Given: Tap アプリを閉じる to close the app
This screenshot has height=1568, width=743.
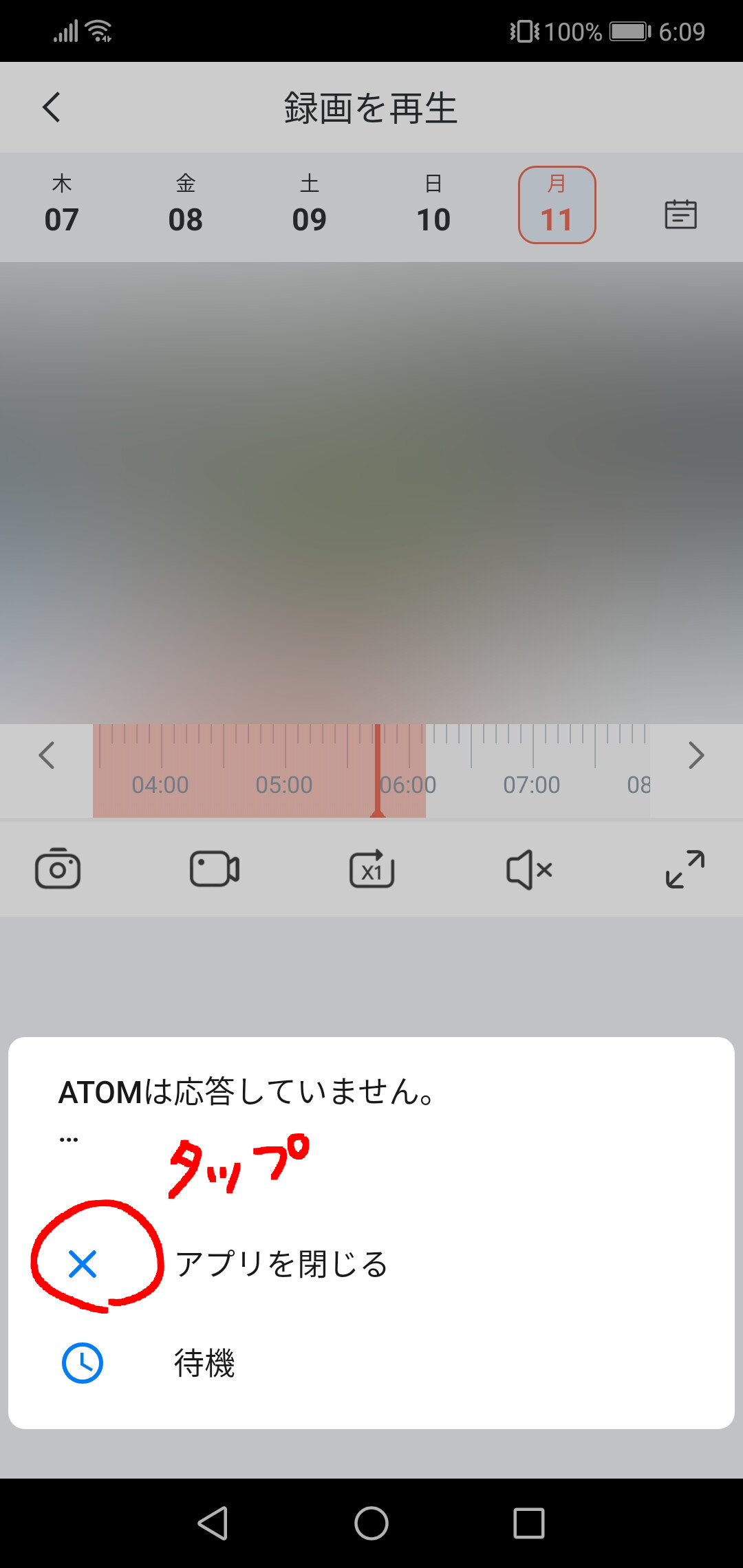Looking at the screenshot, I should 281,1264.
